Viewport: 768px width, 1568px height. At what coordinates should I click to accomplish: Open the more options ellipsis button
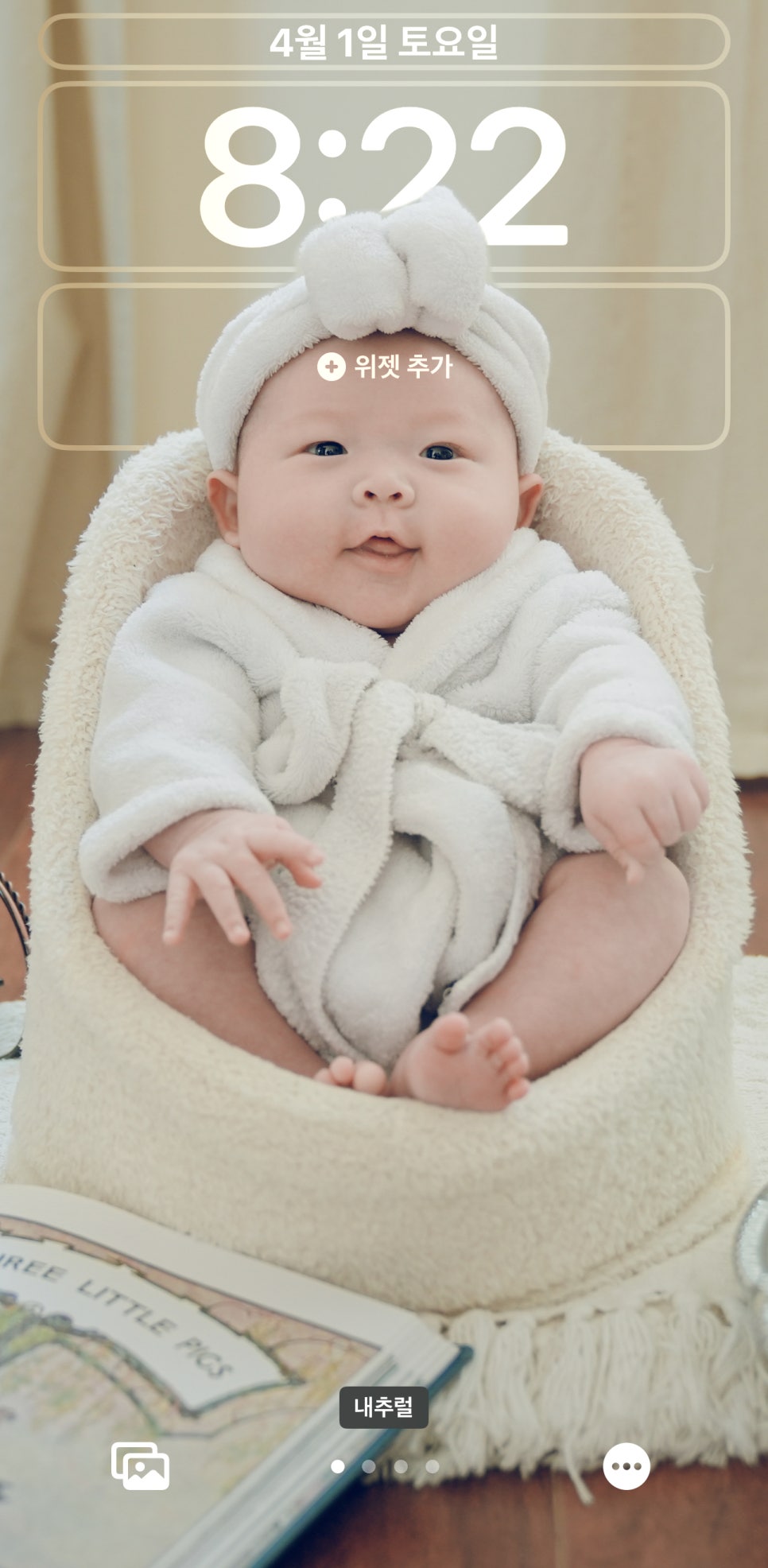point(626,1465)
